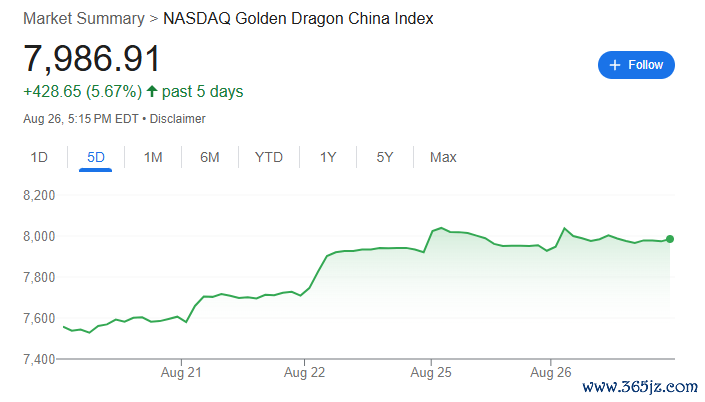Screen dimensions: 705x402
Task: Select the YTD range
Action: [x=268, y=157]
